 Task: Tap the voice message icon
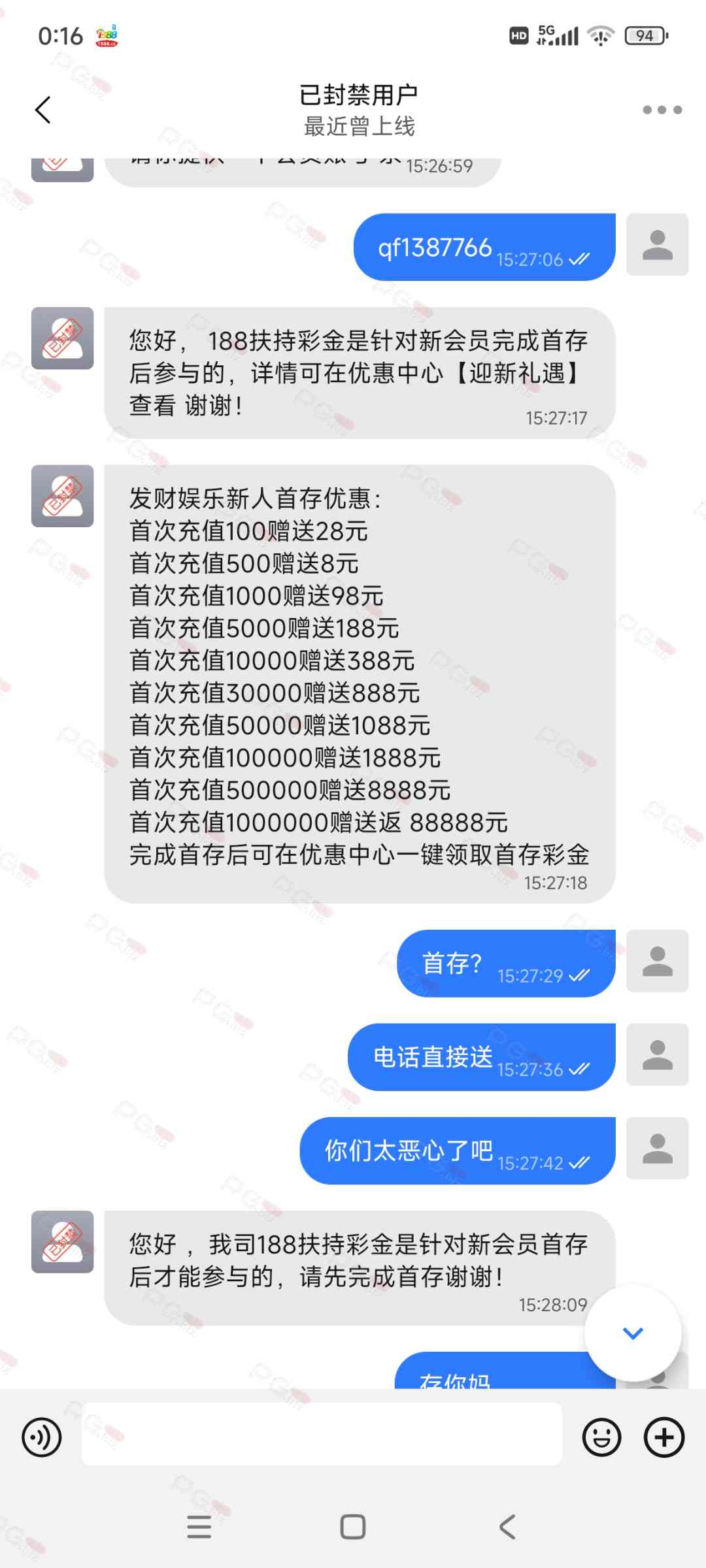42,1437
